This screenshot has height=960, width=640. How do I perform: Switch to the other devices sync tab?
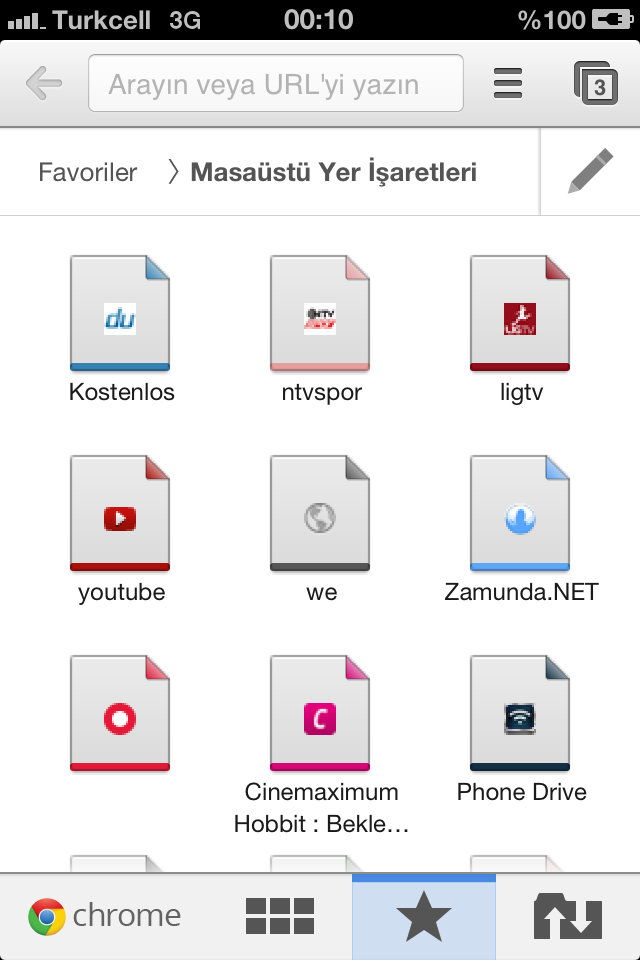point(567,916)
